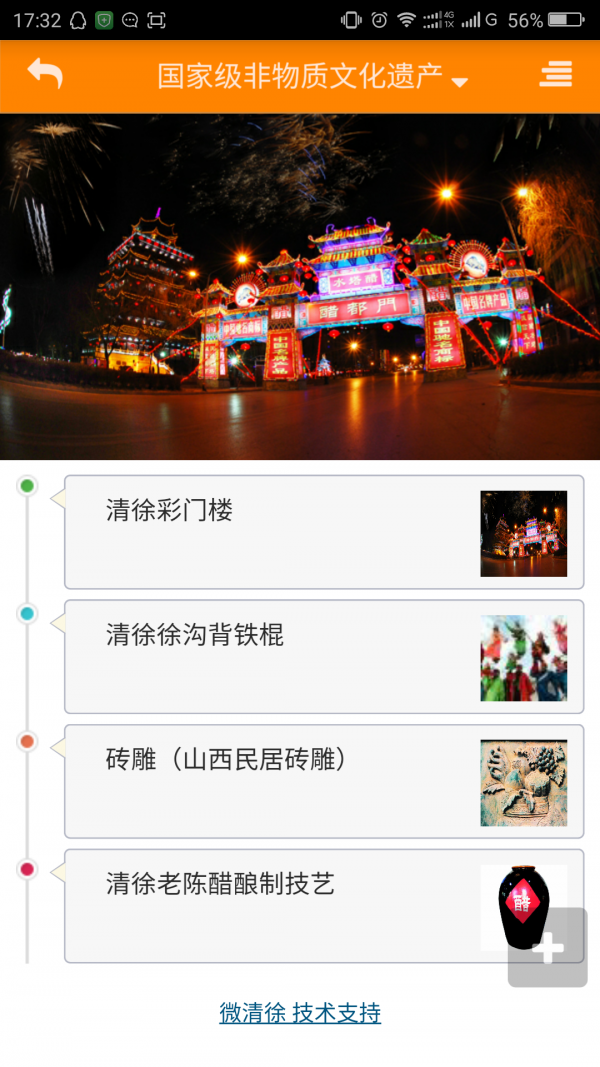Open the hamburger menu in the header
The image size is (600, 1067).
[556, 75]
